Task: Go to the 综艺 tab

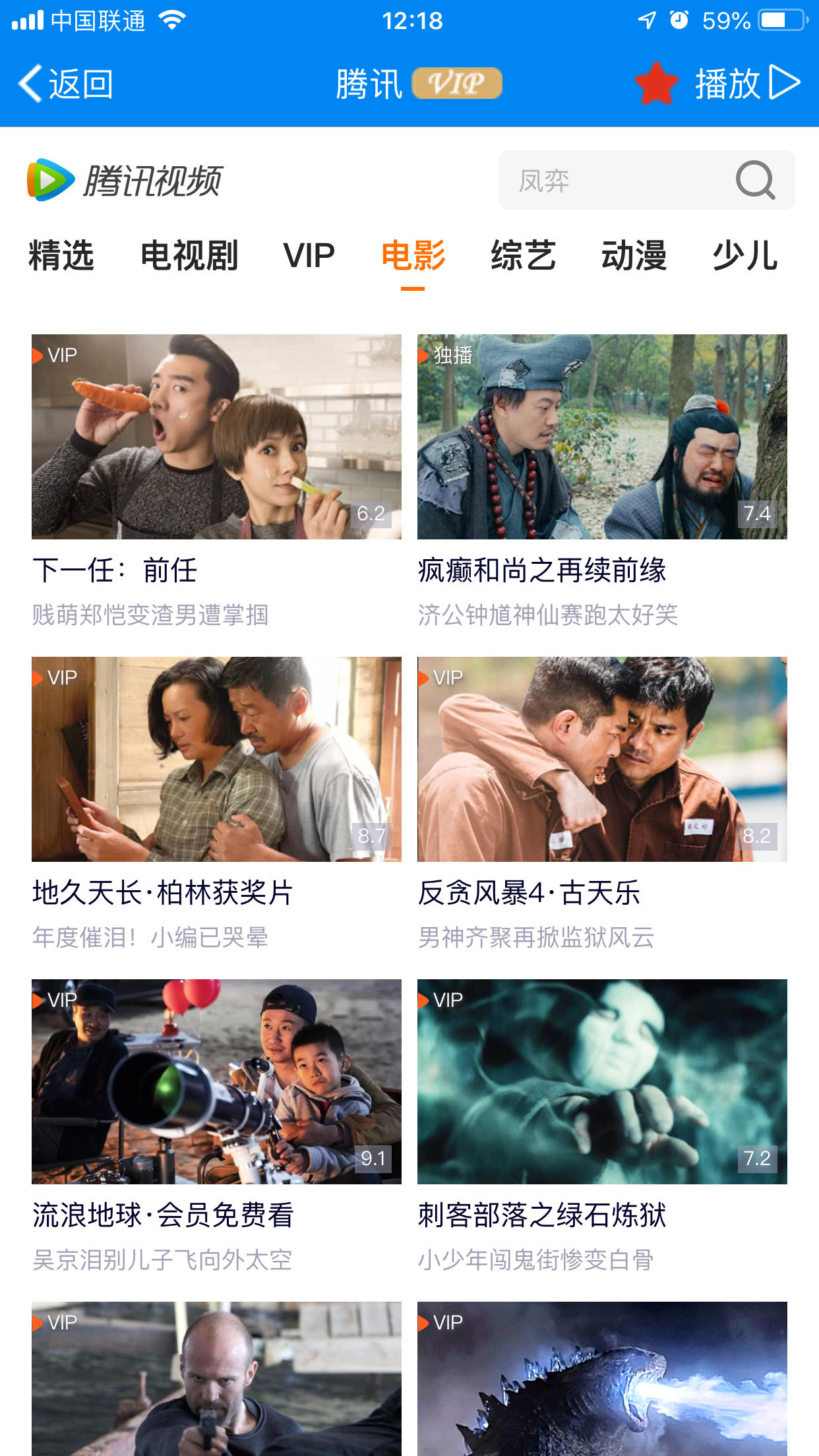Action: click(523, 256)
